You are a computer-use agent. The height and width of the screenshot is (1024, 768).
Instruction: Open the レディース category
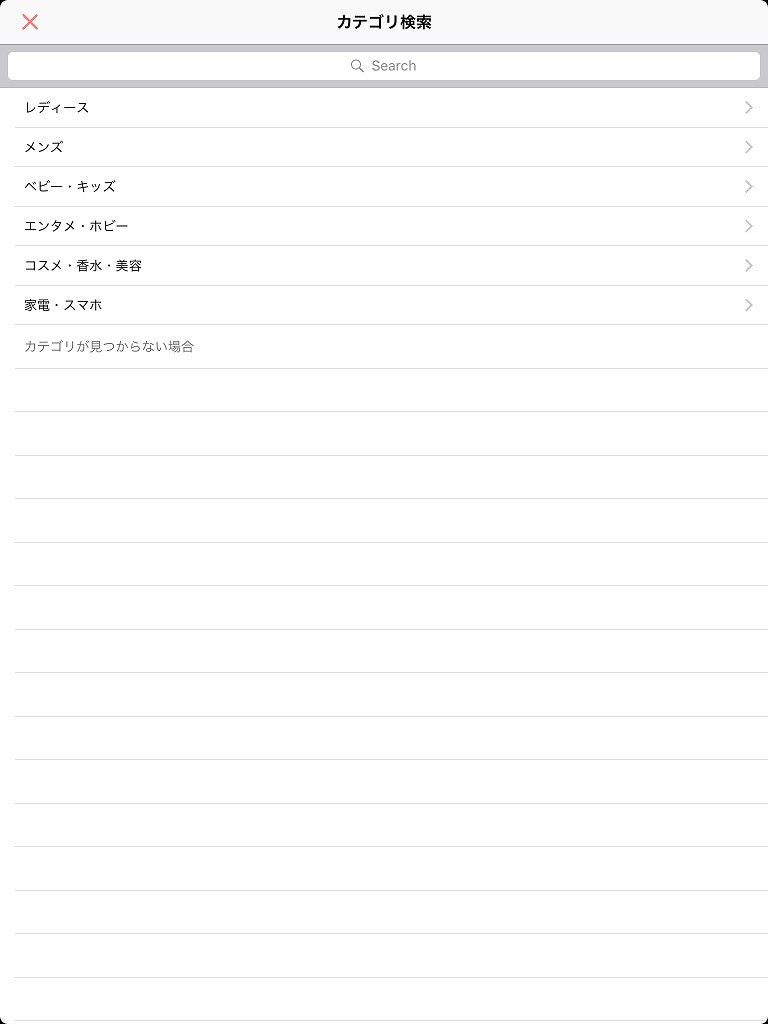tap(384, 108)
